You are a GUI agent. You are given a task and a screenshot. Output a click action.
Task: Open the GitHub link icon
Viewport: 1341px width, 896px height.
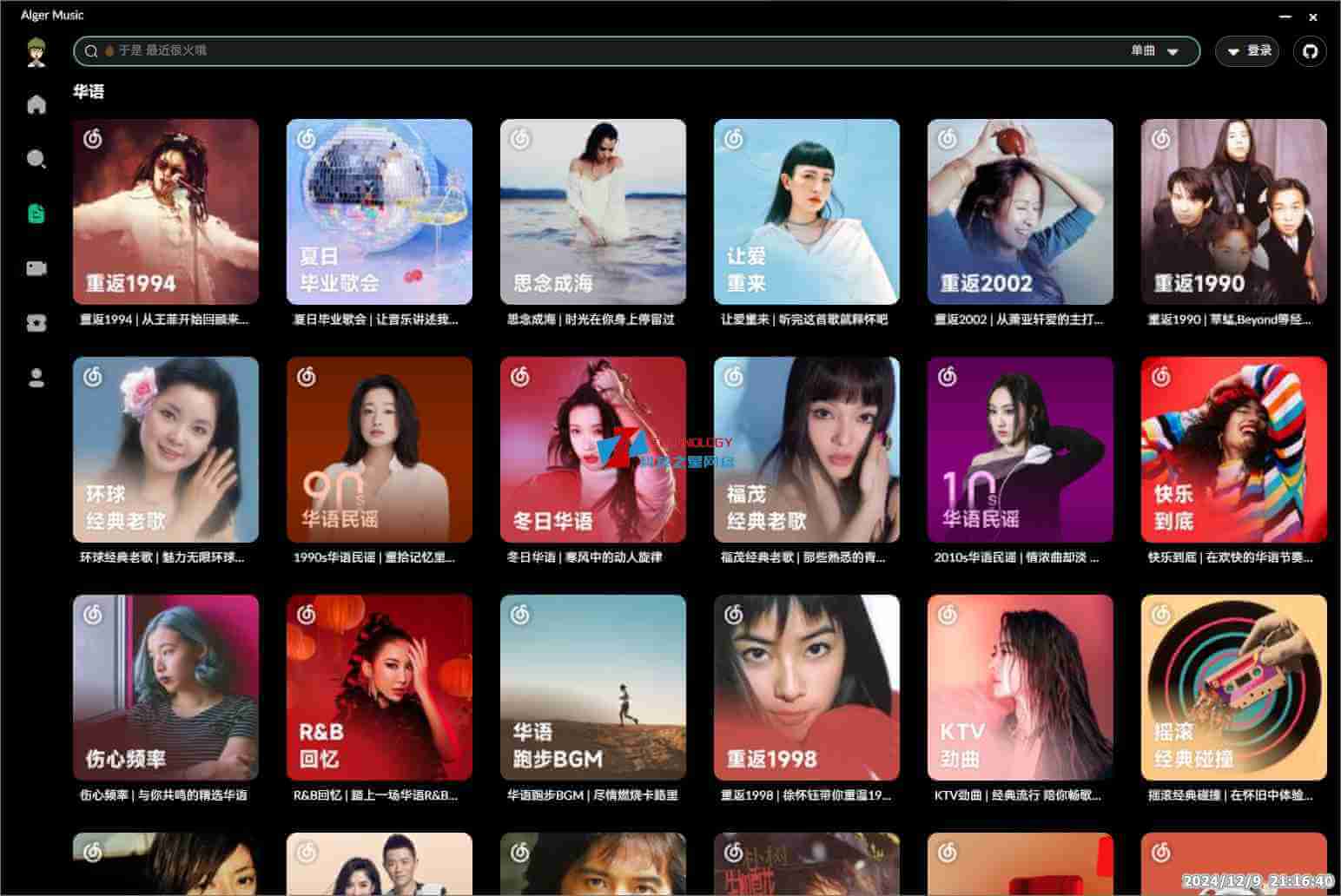point(1310,51)
